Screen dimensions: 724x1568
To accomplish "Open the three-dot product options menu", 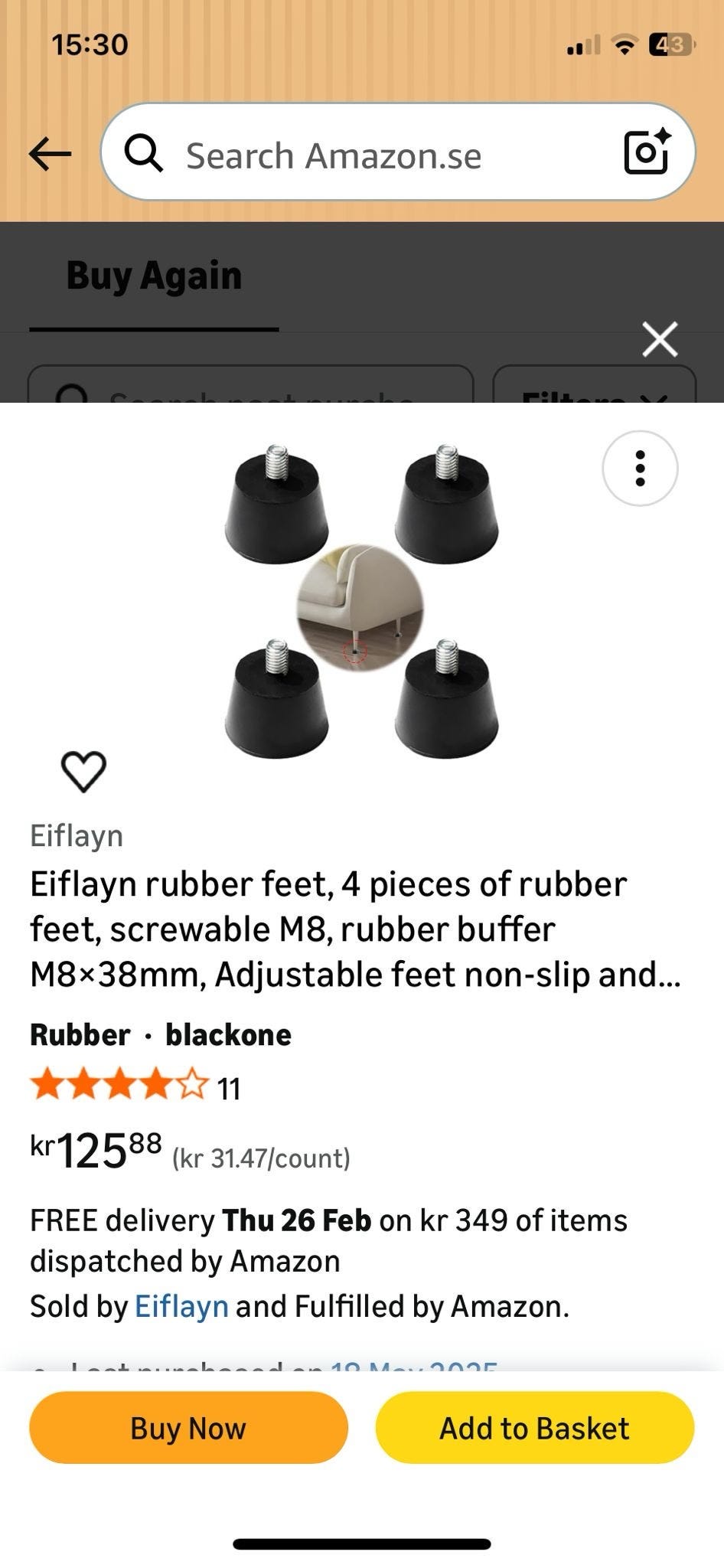I will pyautogui.click(x=640, y=468).
